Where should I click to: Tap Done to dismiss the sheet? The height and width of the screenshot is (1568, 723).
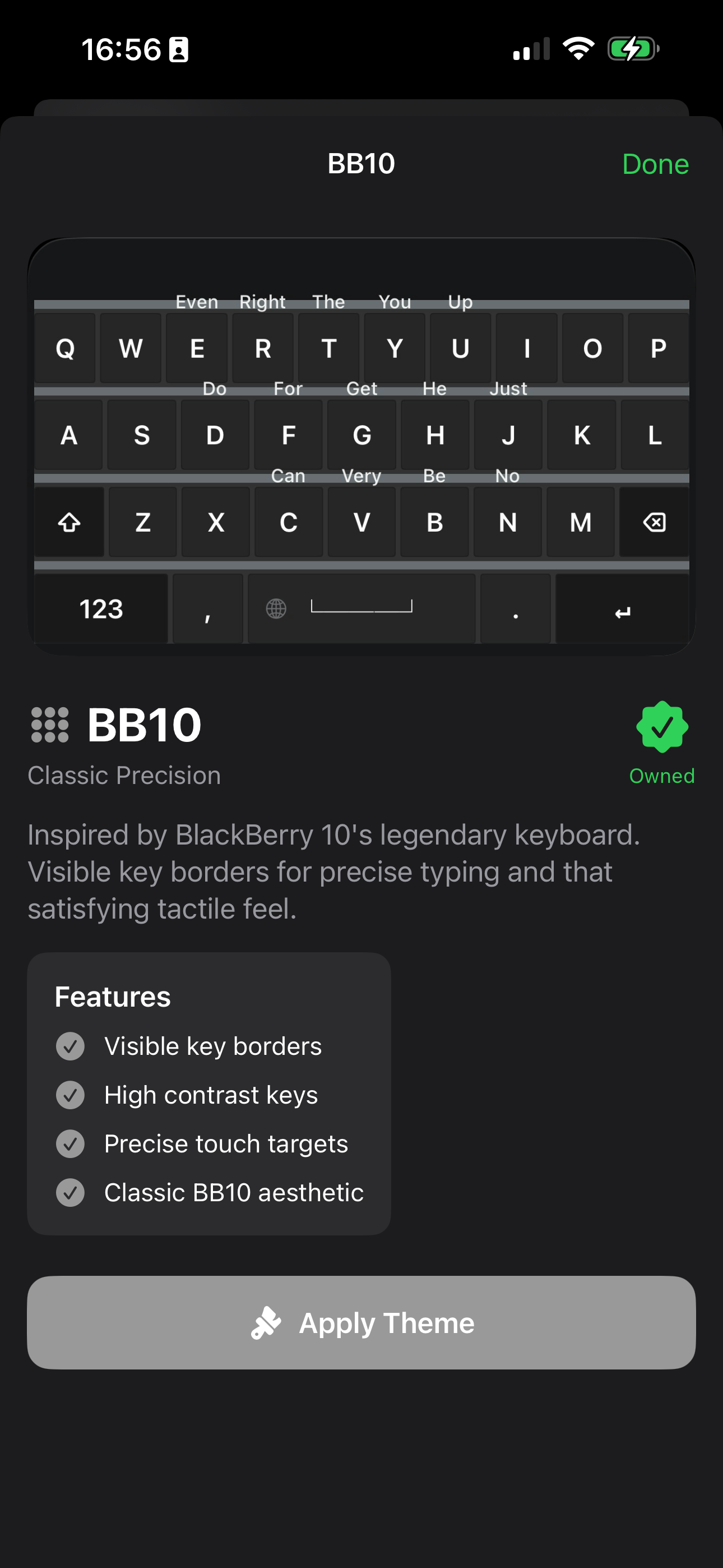pos(655,163)
